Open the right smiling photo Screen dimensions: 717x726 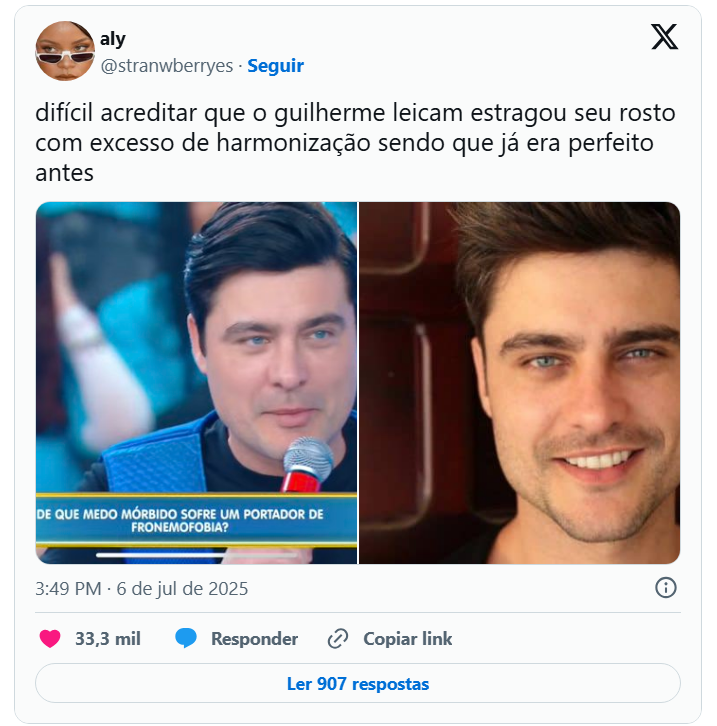click(519, 382)
